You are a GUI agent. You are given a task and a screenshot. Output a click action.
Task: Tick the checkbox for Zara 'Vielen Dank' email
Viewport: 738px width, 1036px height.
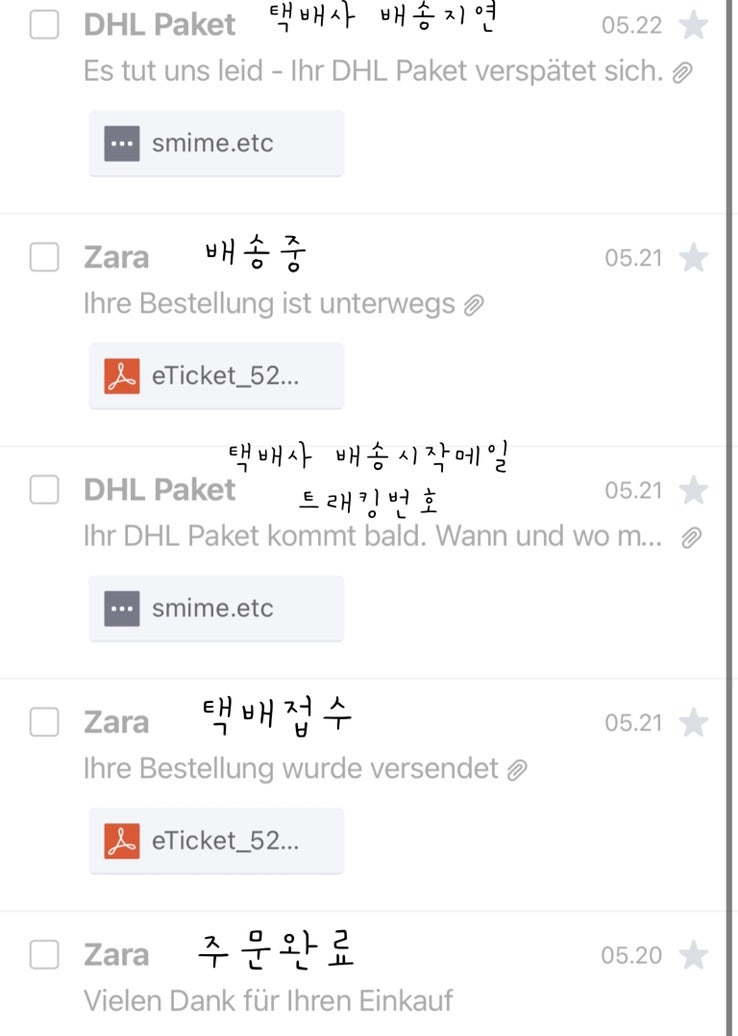pos(44,955)
